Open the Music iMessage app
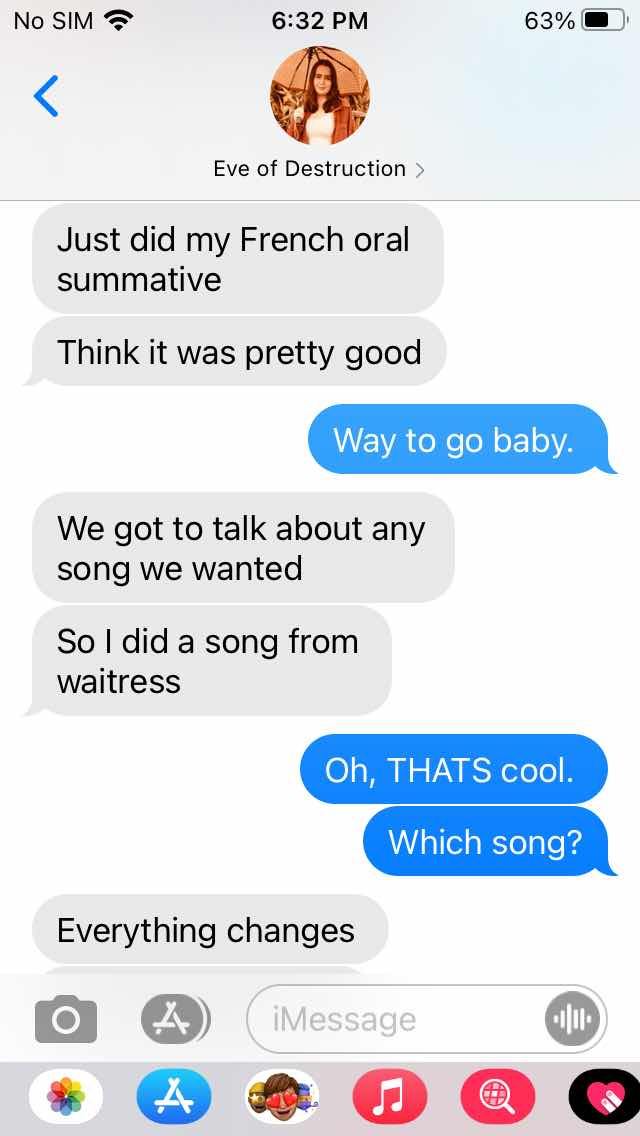This screenshot has width=640, height=1136. [390, 1098]
